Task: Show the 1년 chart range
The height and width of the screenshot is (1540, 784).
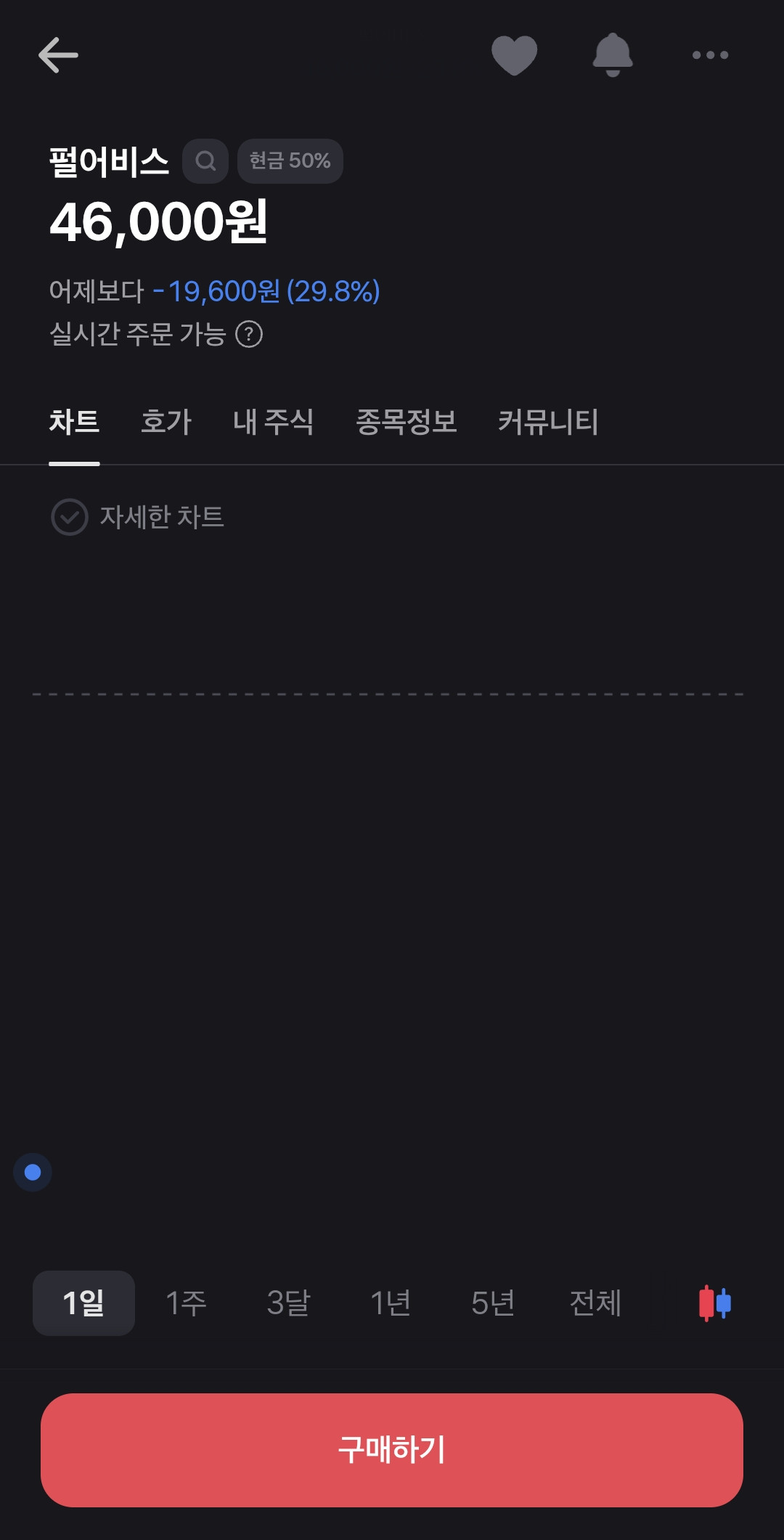Action: point(391,1303)
